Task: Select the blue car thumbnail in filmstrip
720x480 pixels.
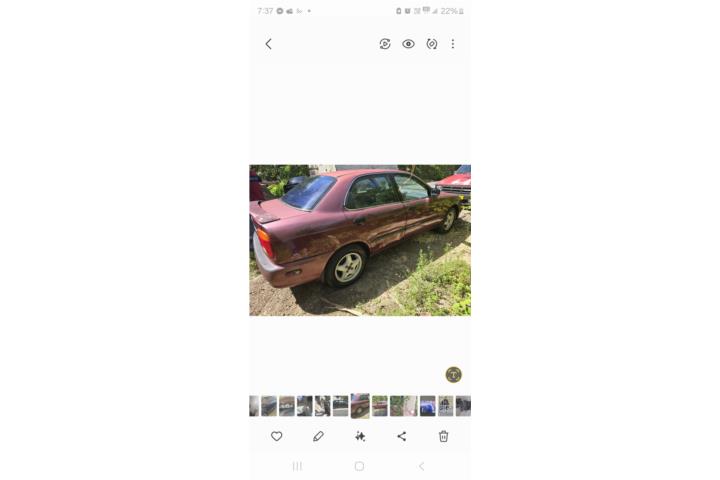Action: 427,406
